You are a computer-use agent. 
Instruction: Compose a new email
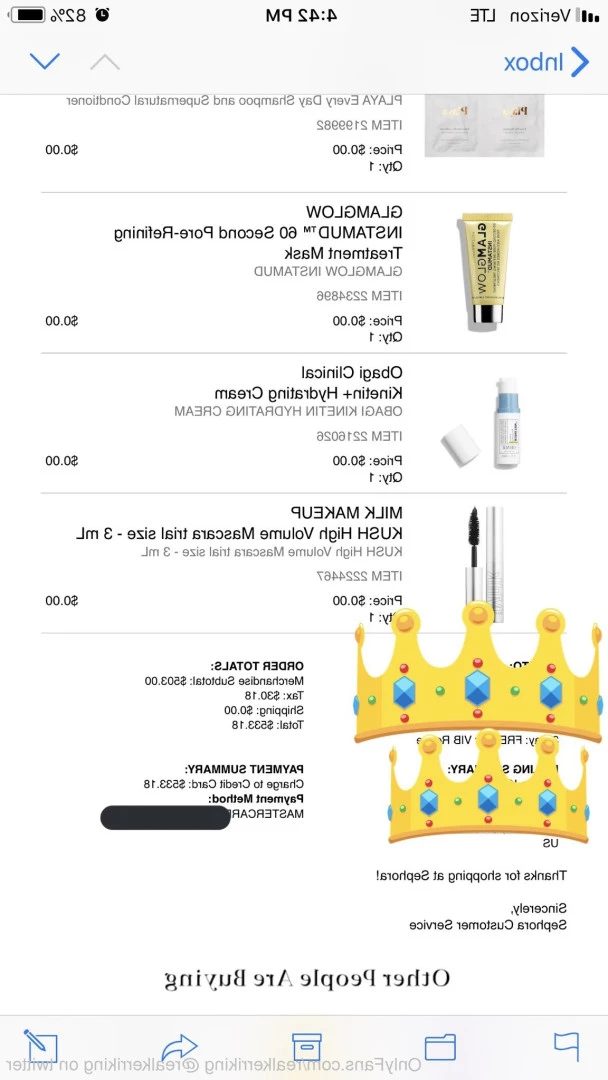click(41, 1046)
